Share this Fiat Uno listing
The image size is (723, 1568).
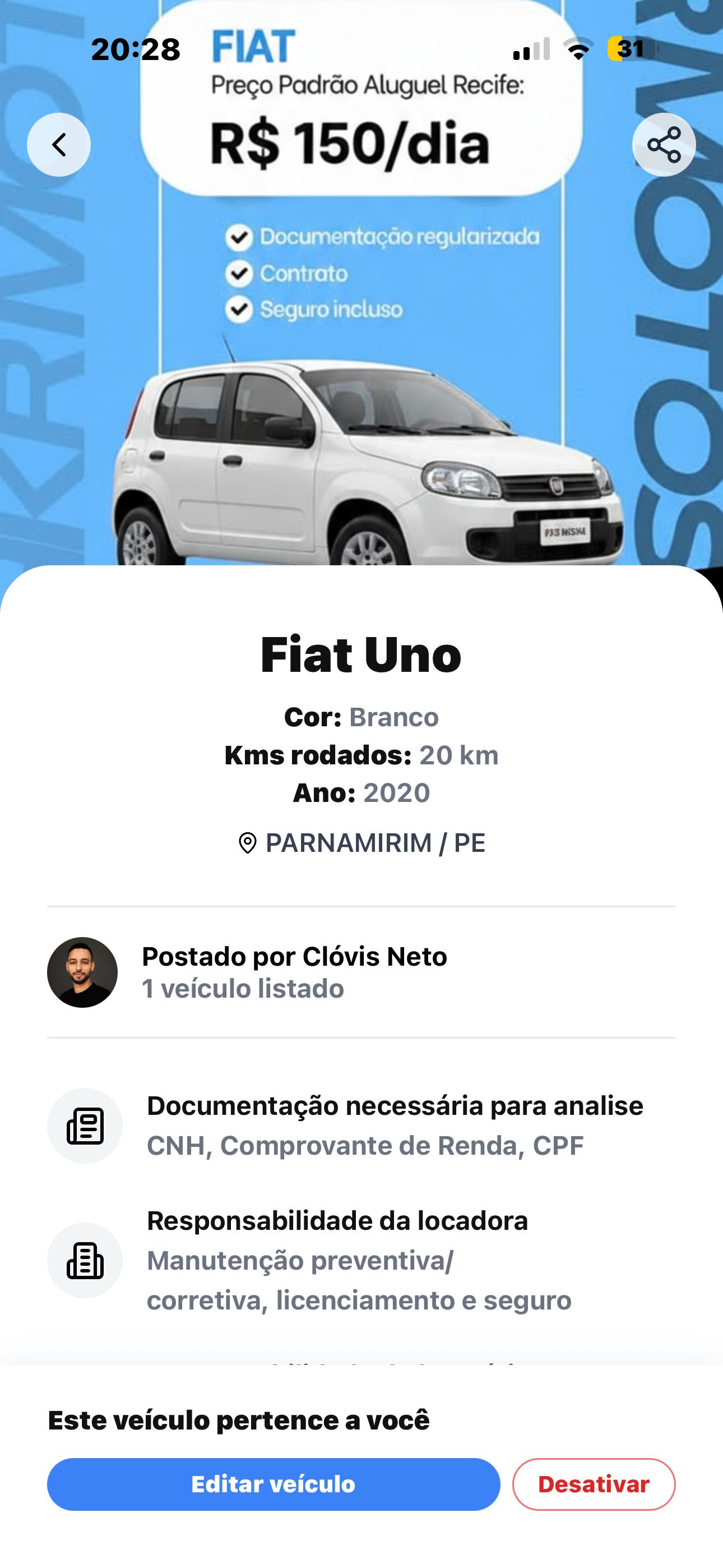coord(664,145)
